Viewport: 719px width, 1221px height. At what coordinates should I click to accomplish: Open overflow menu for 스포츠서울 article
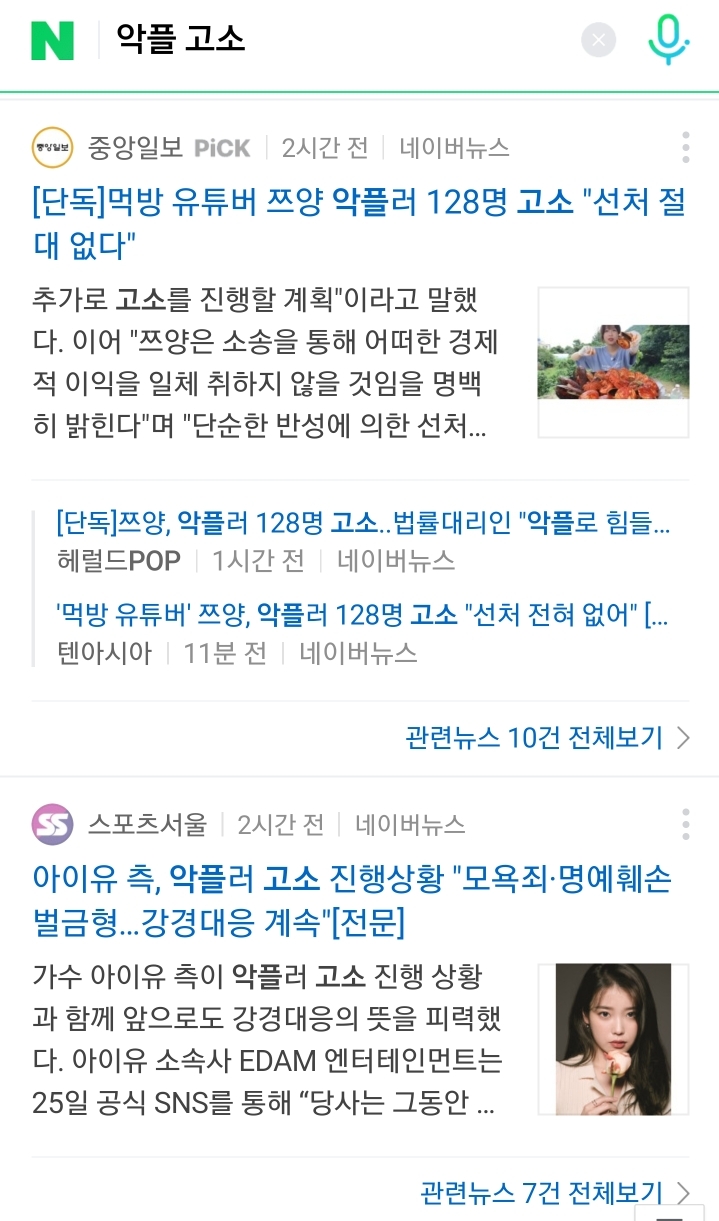(685, 824)
